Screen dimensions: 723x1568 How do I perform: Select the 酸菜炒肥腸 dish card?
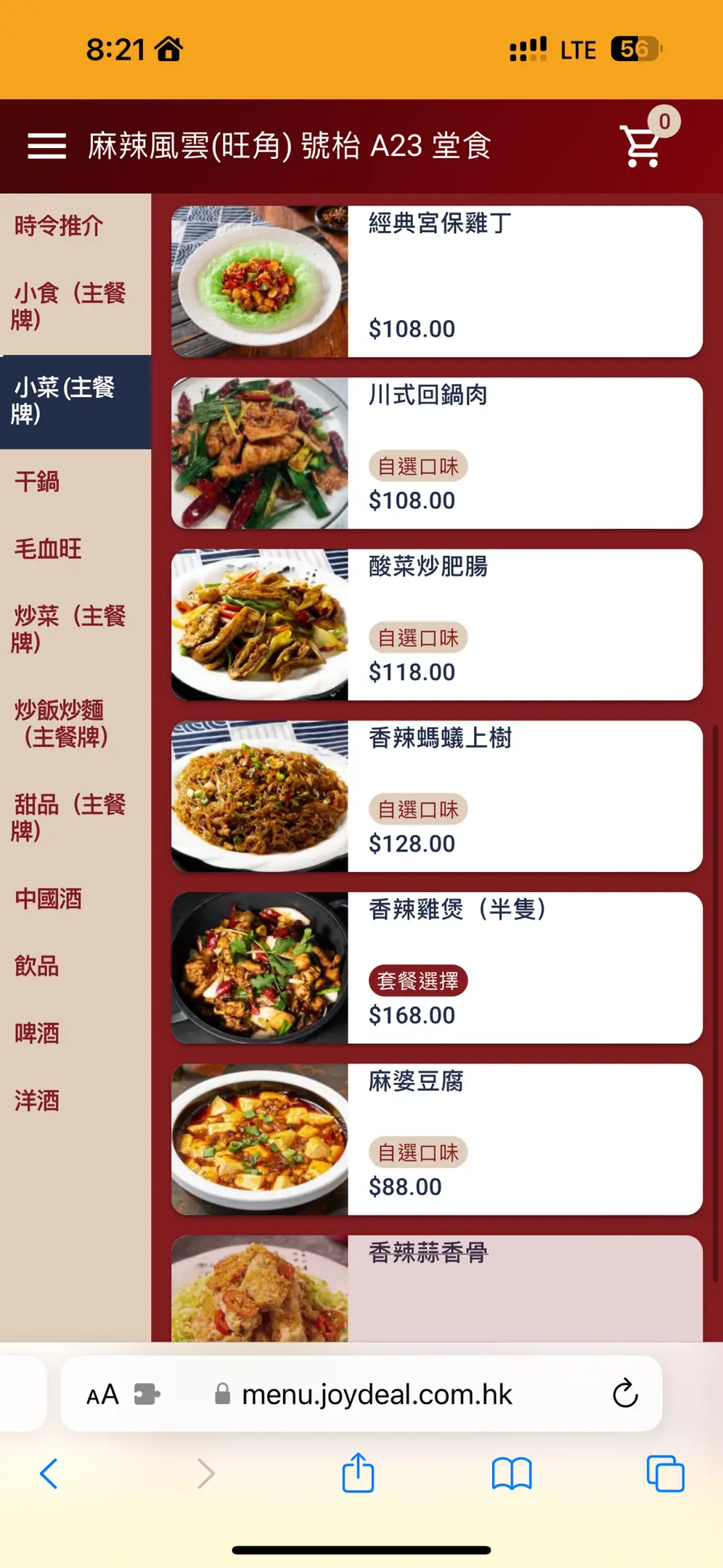437,624
